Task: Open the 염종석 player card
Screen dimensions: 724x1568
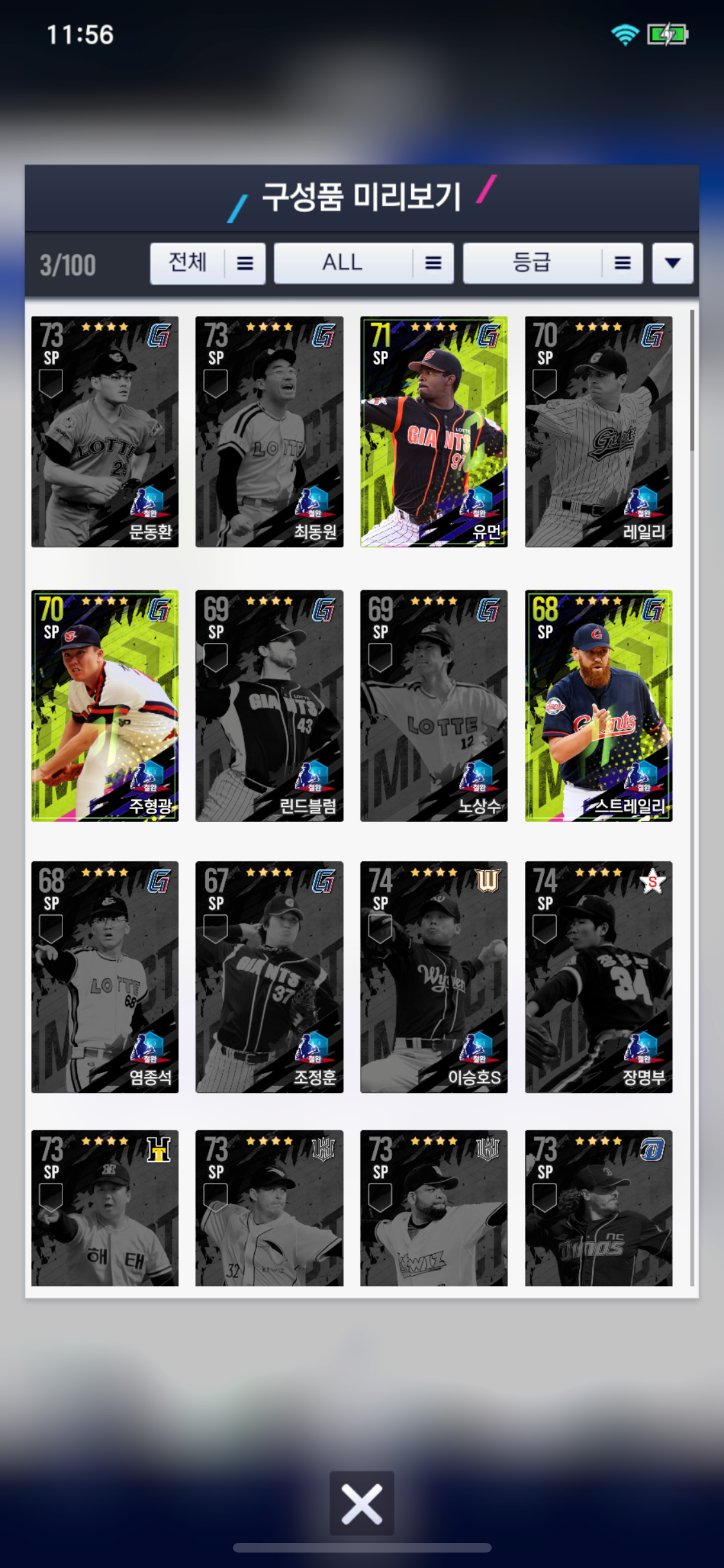Action: click(105, 977)
